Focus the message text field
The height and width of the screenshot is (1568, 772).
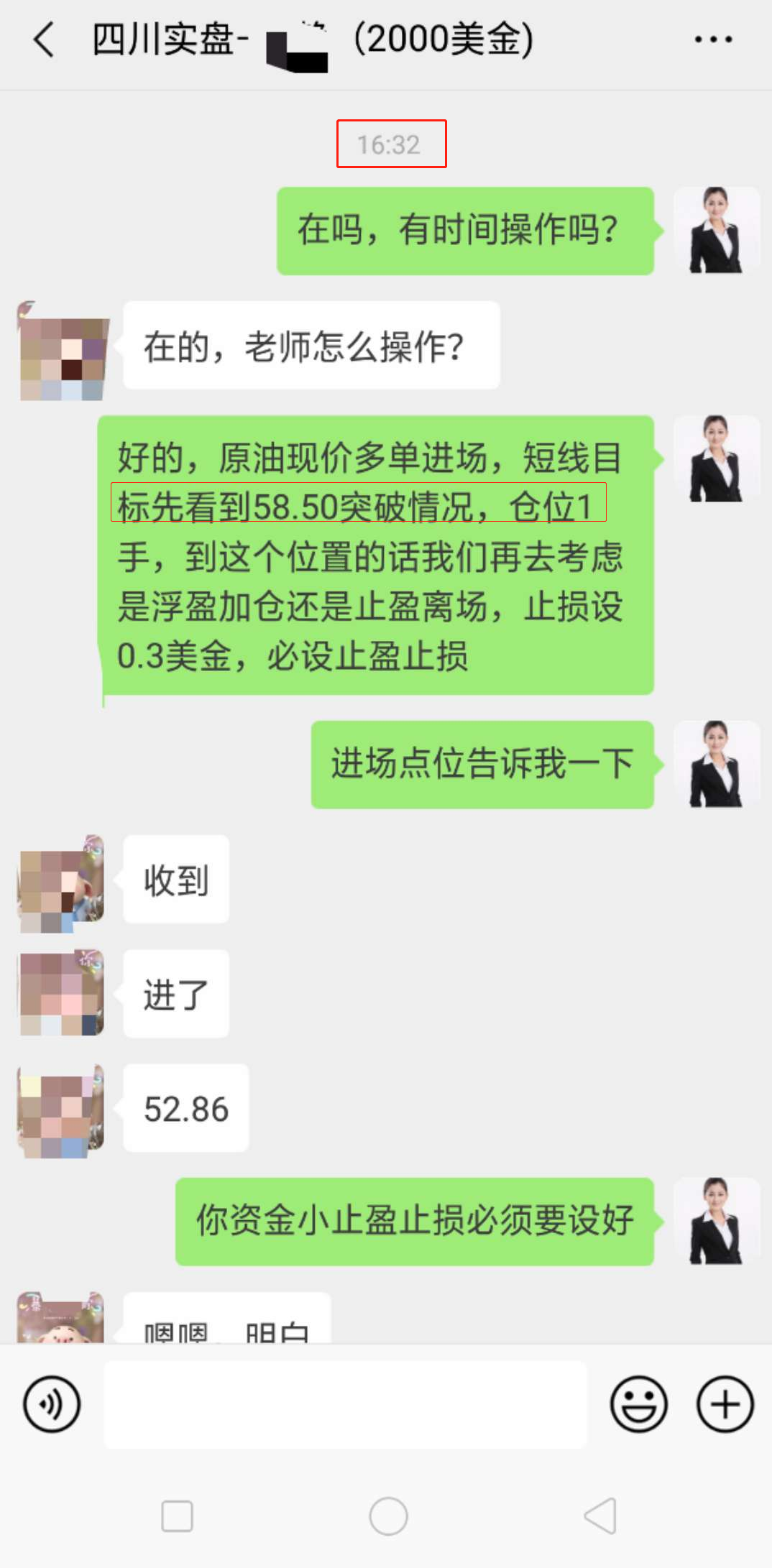pos(345,1403)
